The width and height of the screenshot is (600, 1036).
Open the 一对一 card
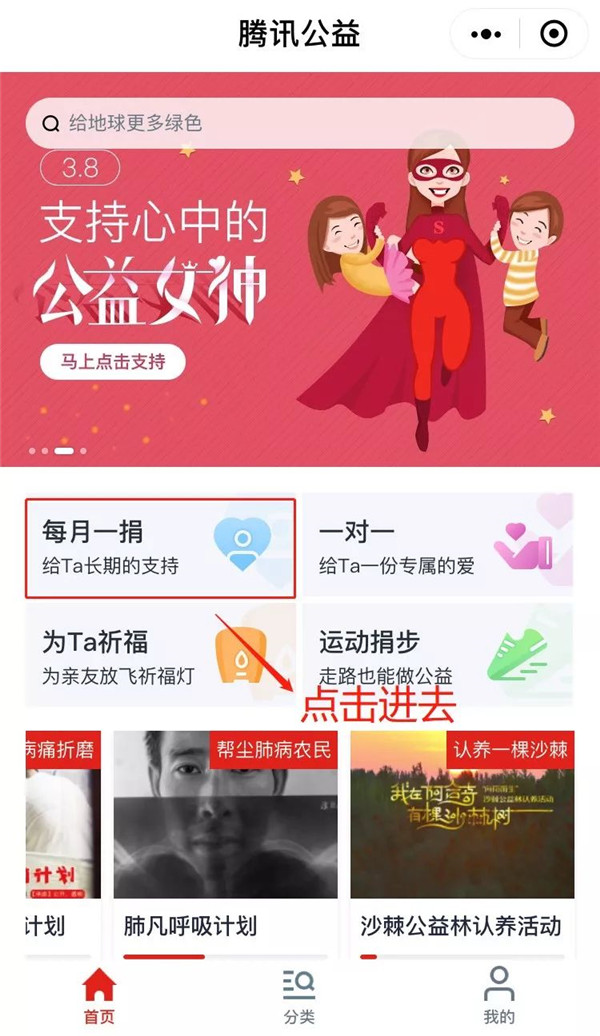coord(438,548)
